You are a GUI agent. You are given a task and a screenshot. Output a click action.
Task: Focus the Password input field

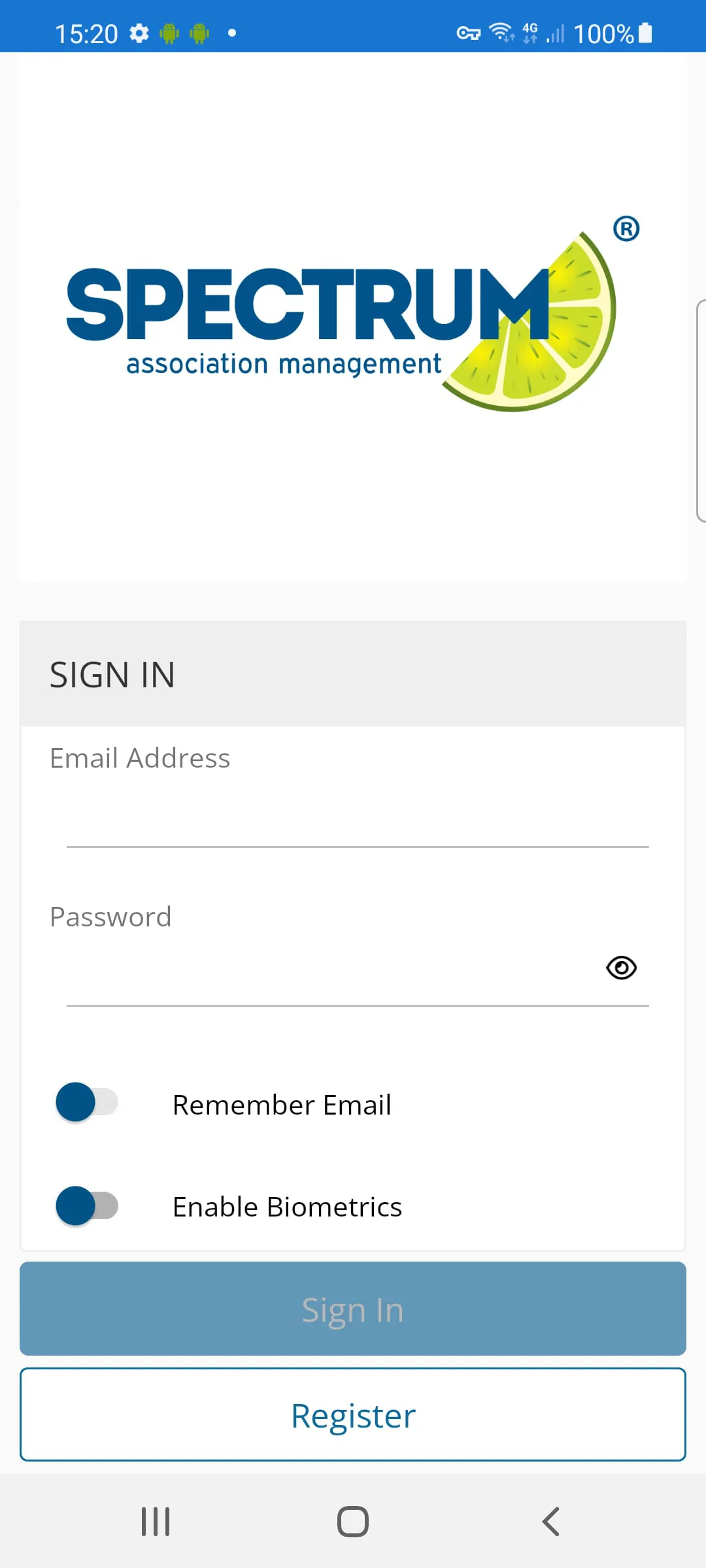coord(327,973)
